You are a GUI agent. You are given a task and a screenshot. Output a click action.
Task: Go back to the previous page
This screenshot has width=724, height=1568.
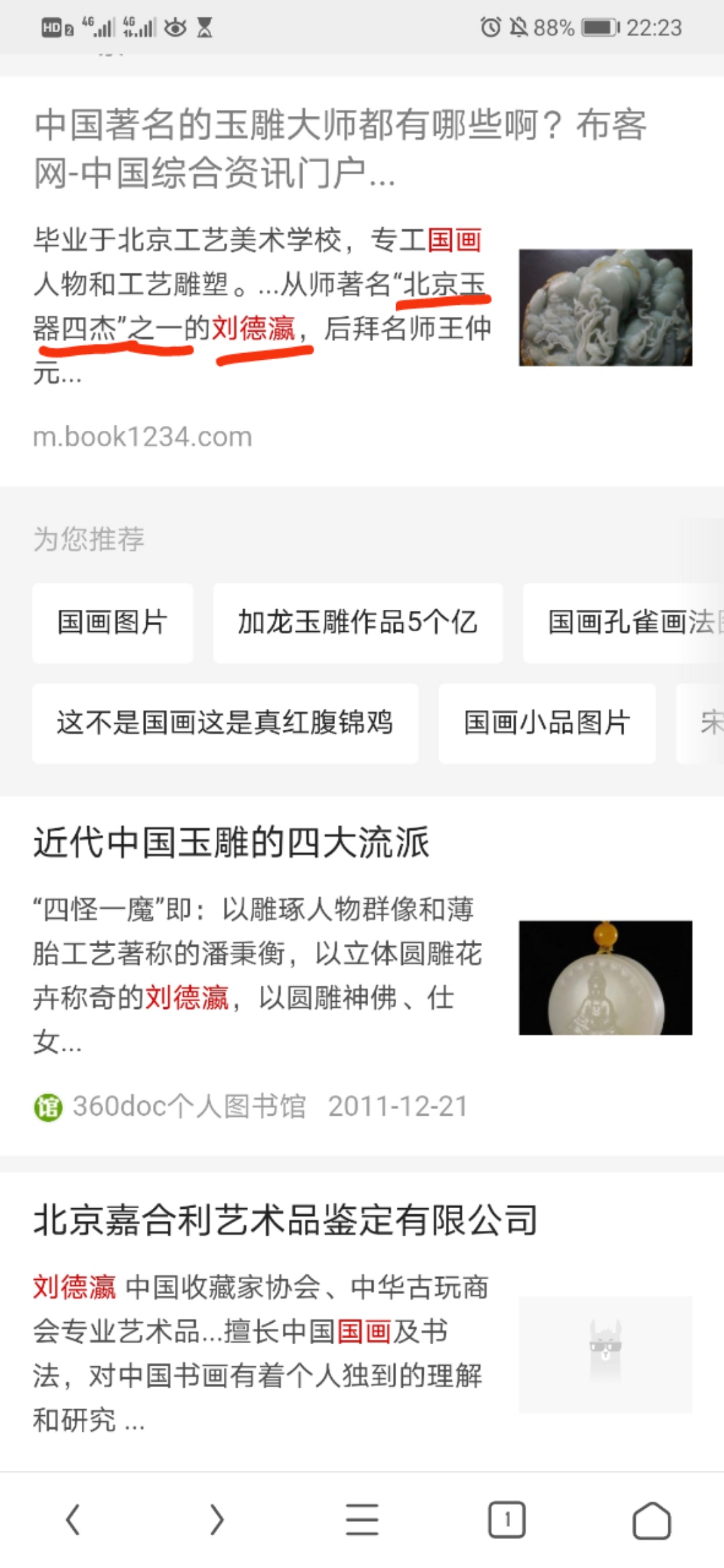(72, 1520)
